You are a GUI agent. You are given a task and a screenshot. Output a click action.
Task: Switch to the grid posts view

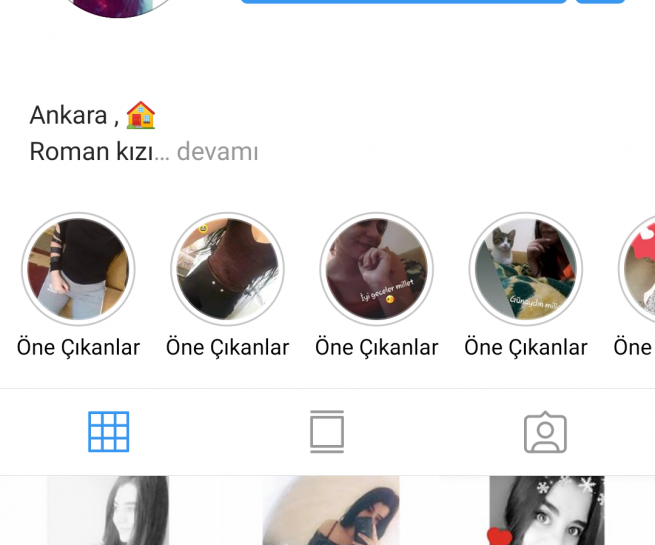109,432
